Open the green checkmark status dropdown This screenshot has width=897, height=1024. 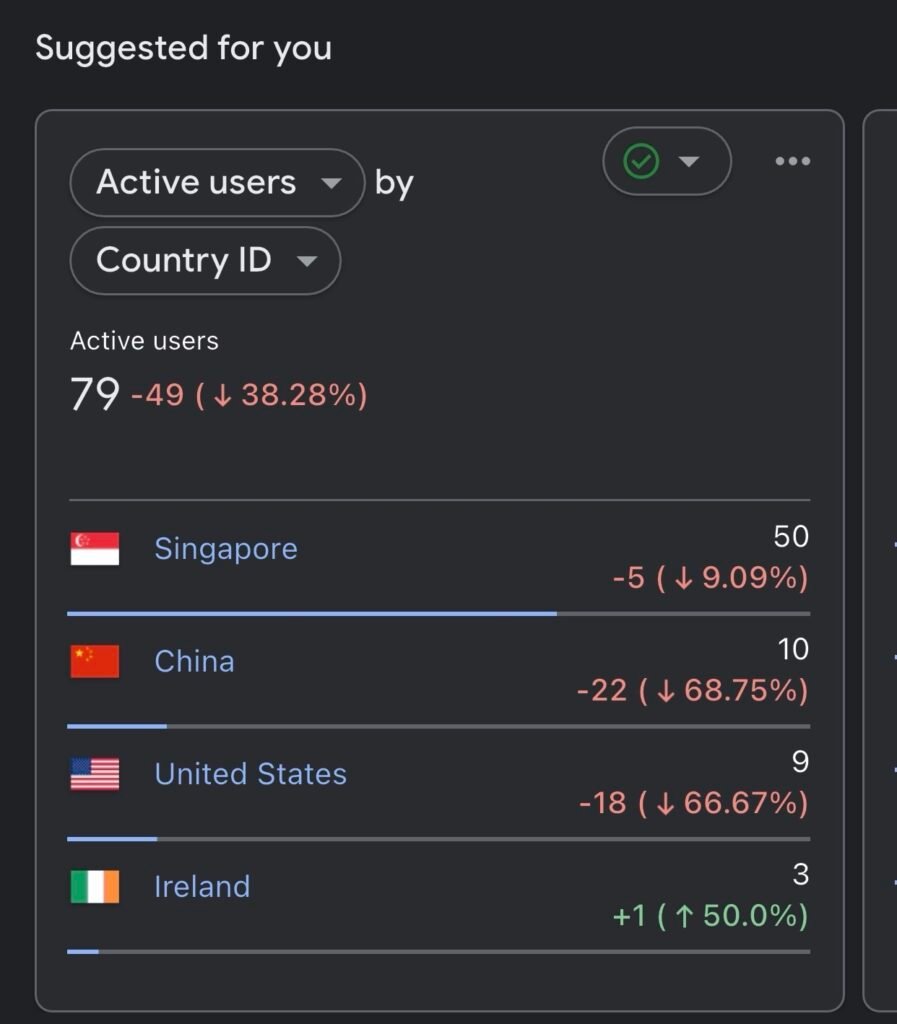point(667,161)
